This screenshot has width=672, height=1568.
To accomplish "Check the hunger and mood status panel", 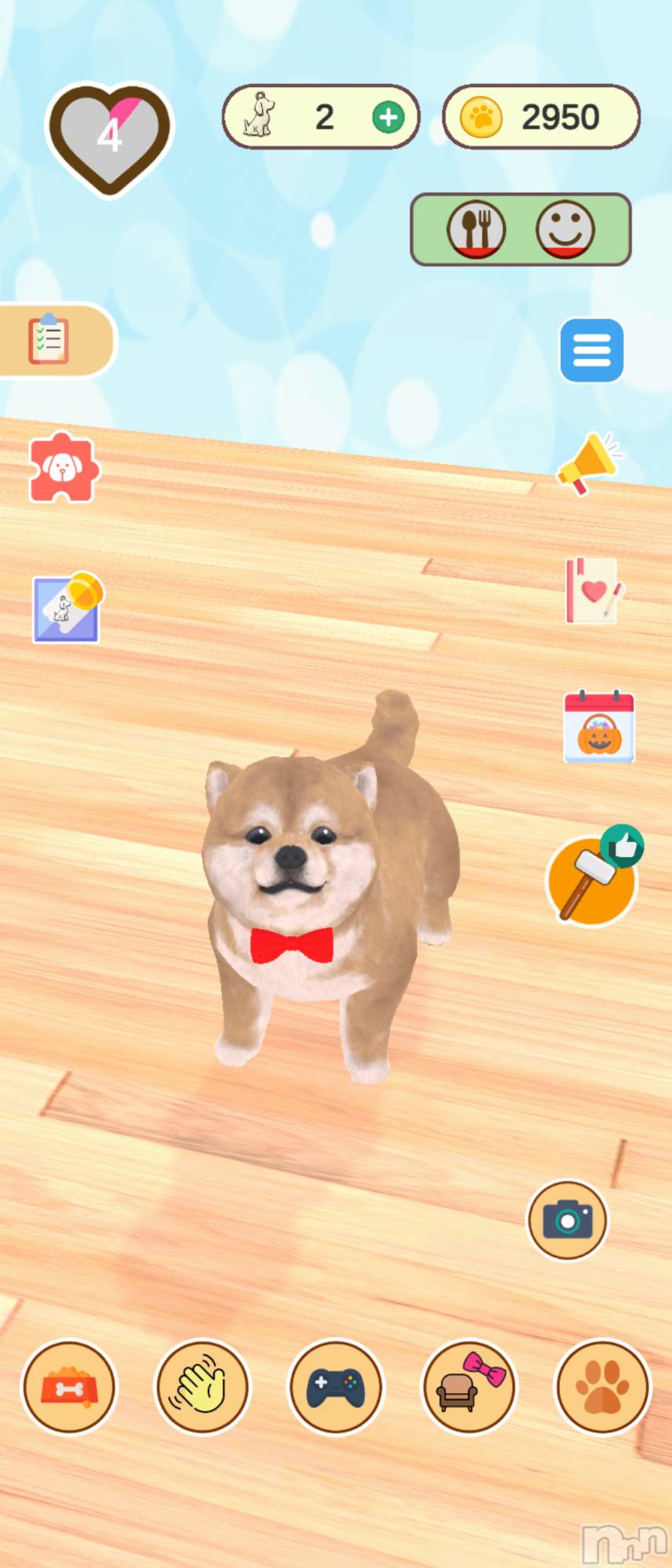I will click(x=521, y=230).
